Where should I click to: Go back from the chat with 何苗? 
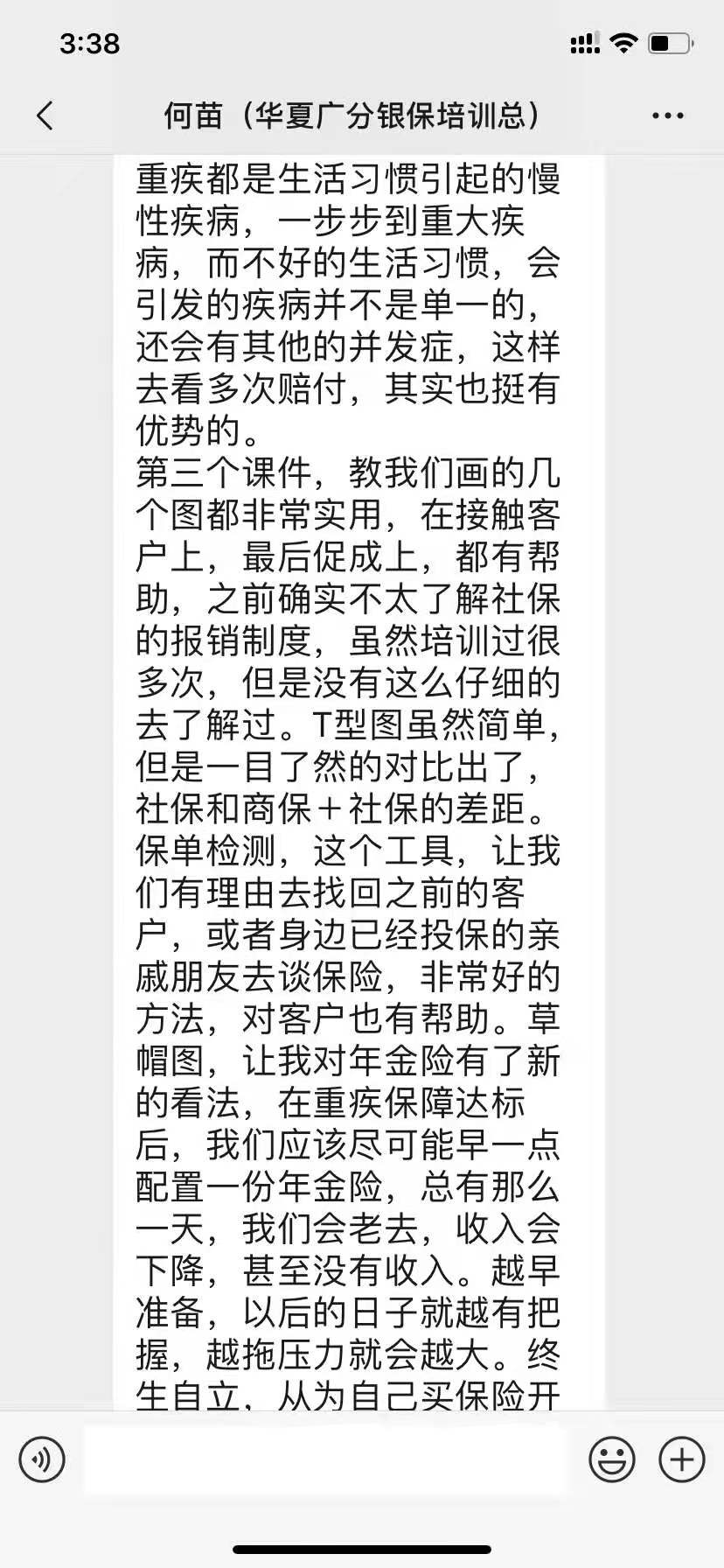pyautogui.click(x=45, y=115)
